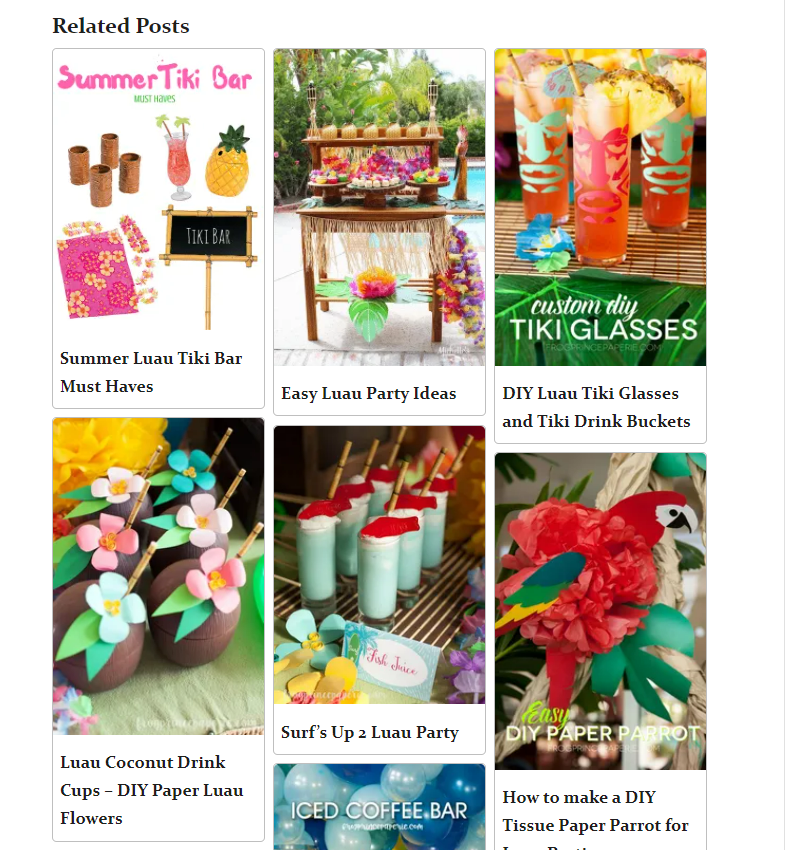Open Easy Luau Party Ideas post
Viewport: 794px width, 850px height.
(368, 393)
